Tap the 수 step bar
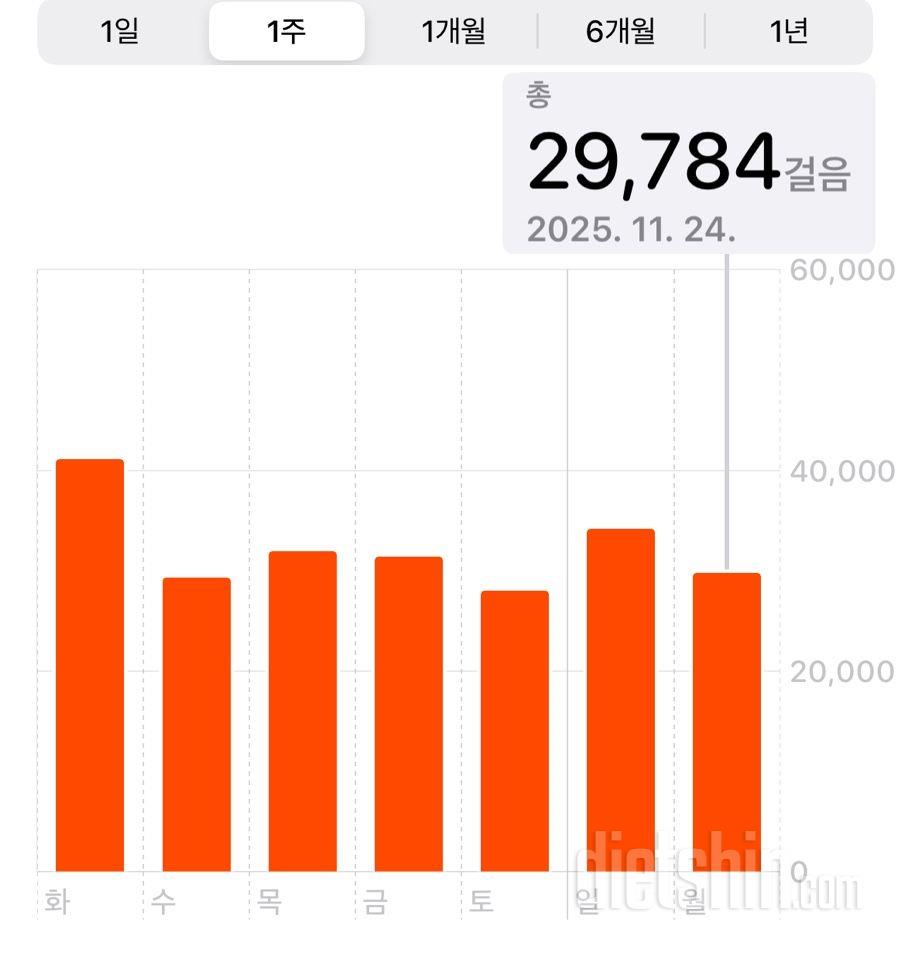Screen dimensions: 912x960 click(x=196, y=724)
